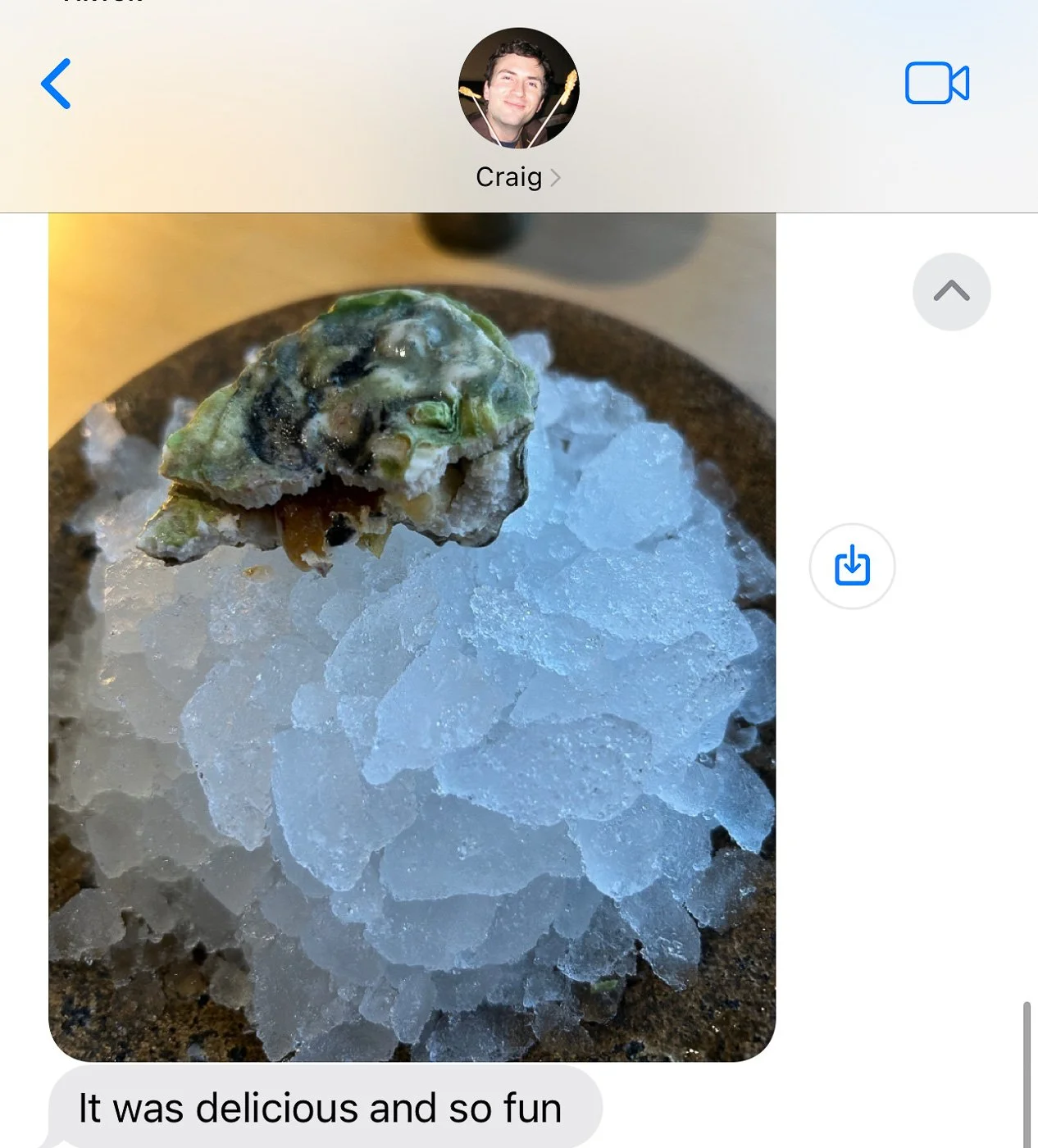This screenshot has height=1148, width=1038.
Task: Tap the upward chevron button
Action: [951, 292]
